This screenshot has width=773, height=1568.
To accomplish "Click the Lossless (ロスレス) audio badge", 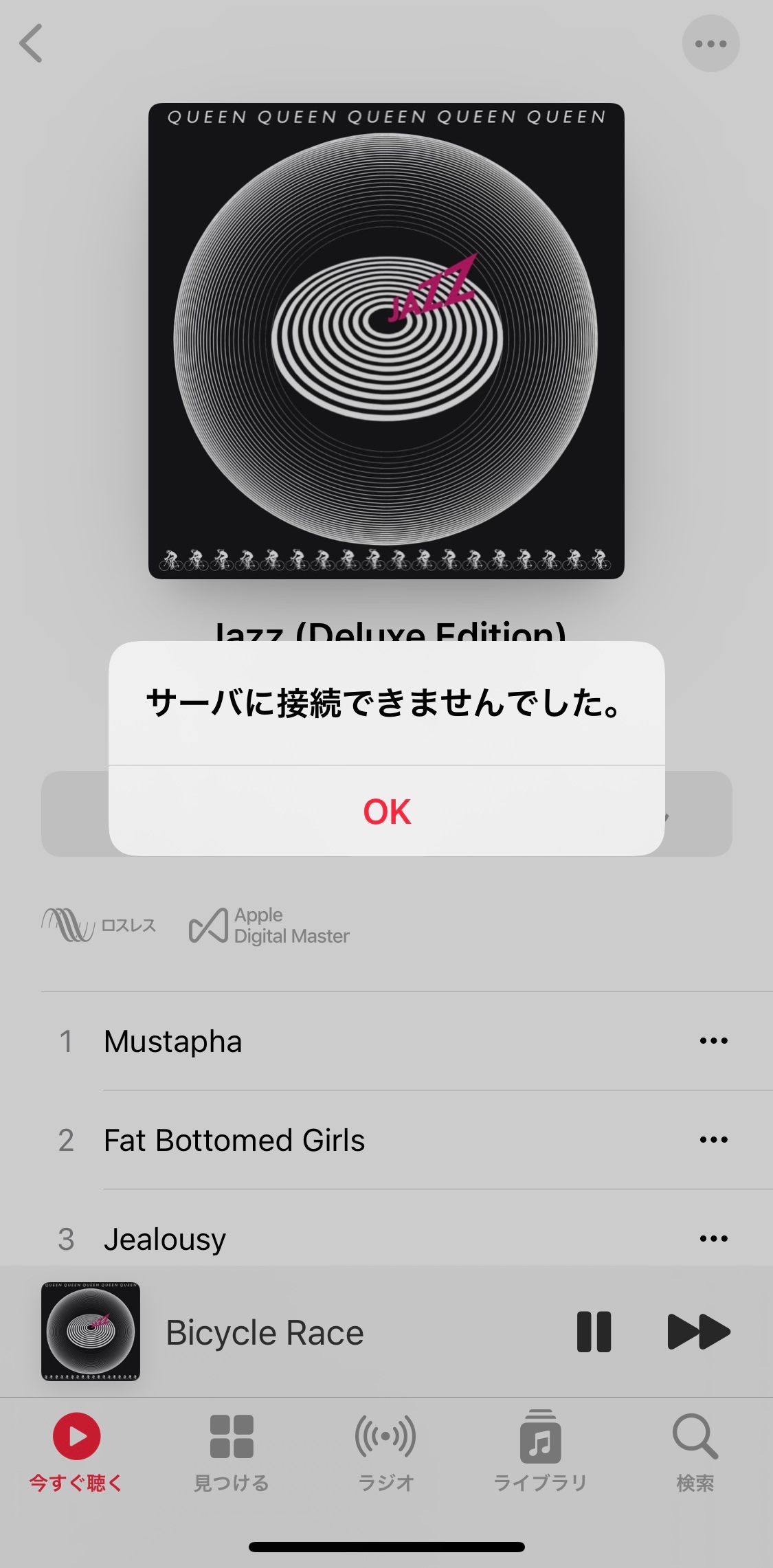I will 98,926.
